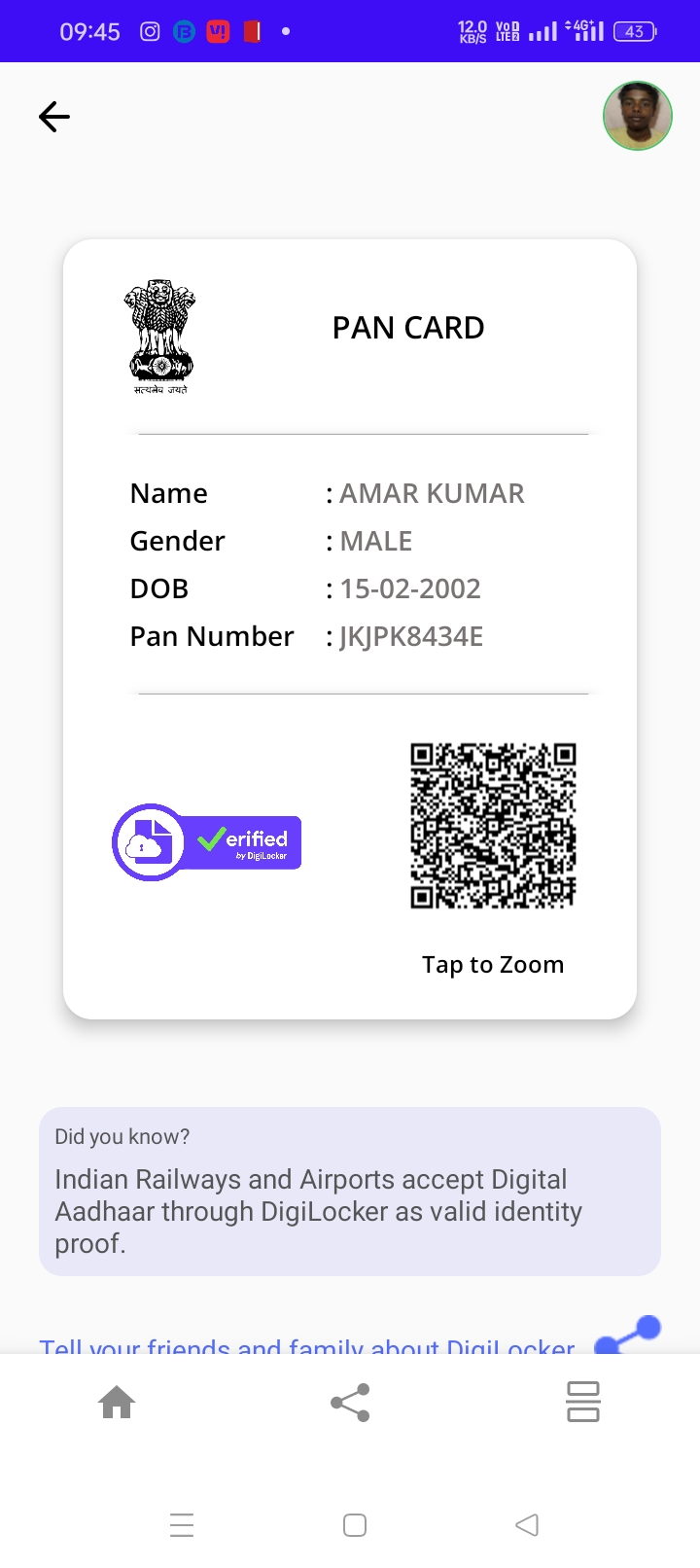Tap the blue share icon beside the invite text
Viewport: 700px width, 1568px height.
pyautogui.click(x=628, y=1336)
